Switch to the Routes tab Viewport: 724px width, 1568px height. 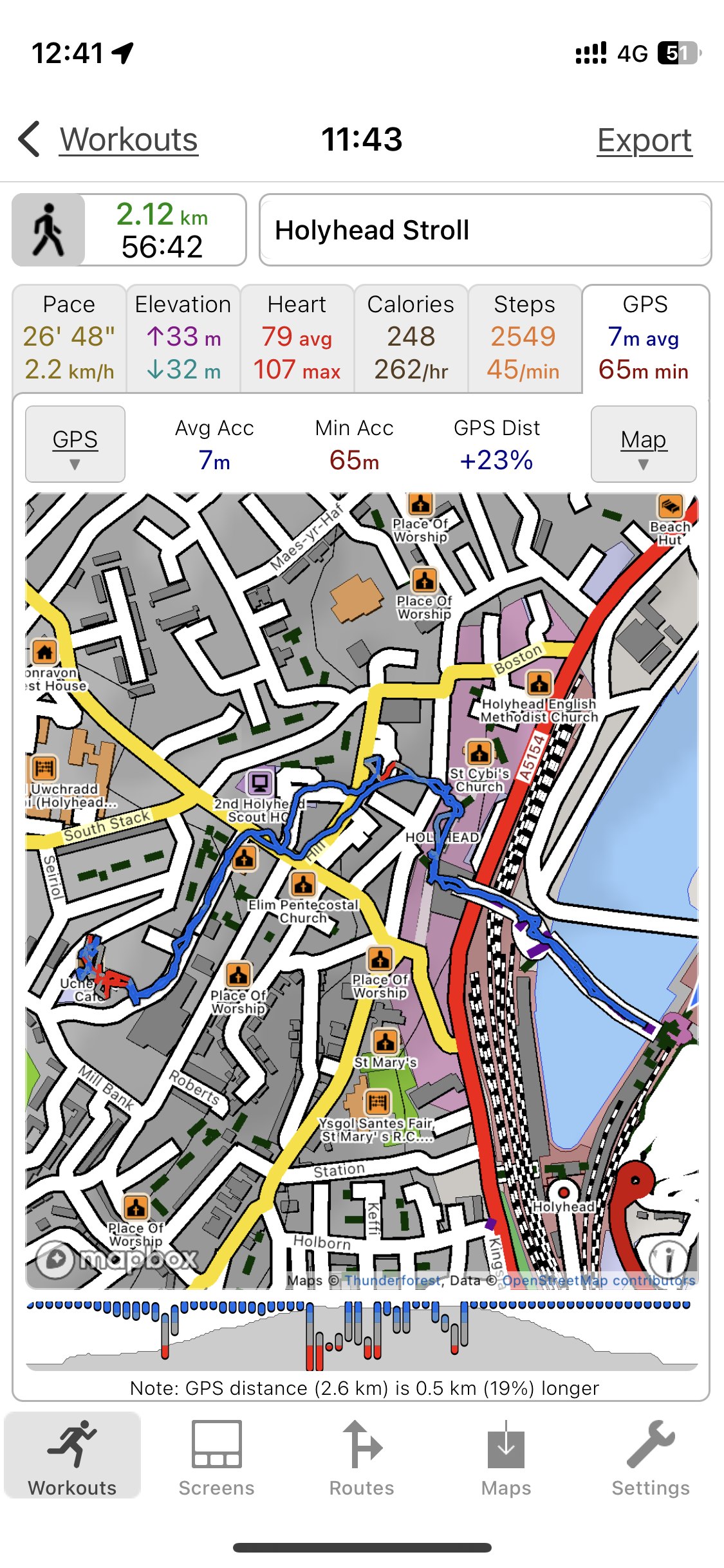(362, 1458)
